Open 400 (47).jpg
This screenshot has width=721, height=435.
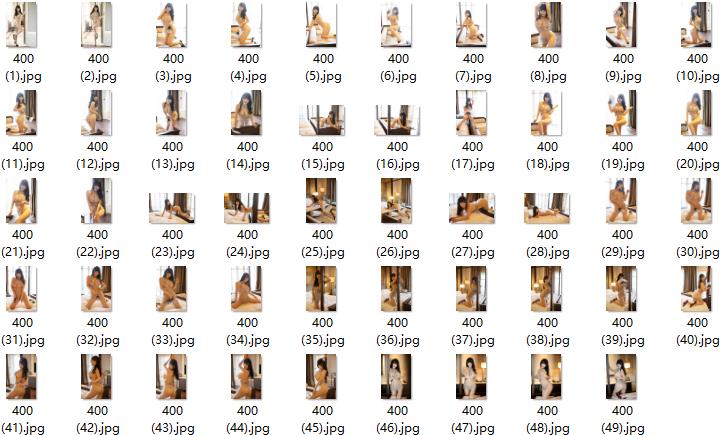pos(472,377)
